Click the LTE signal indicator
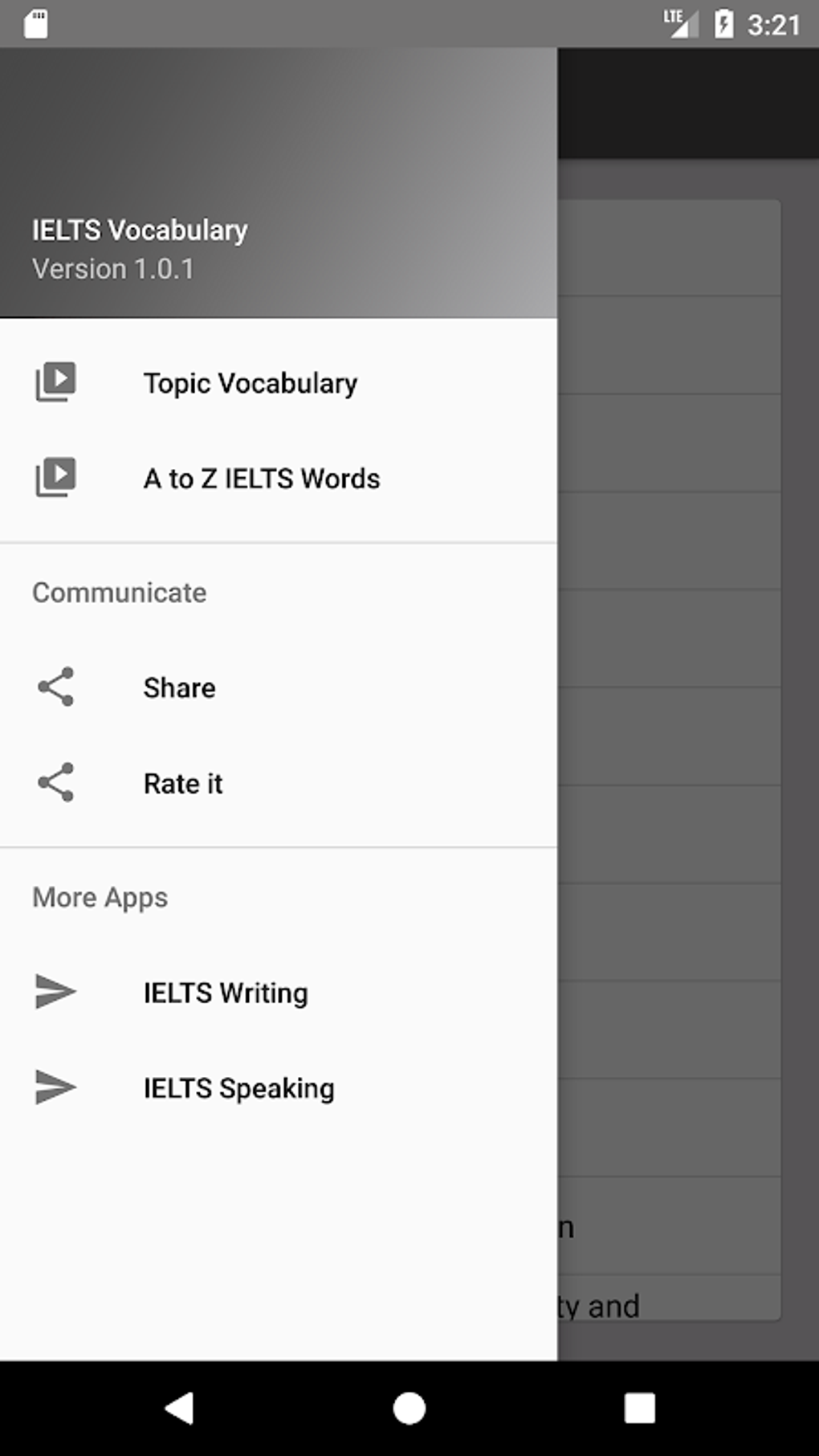 [677, 22]
